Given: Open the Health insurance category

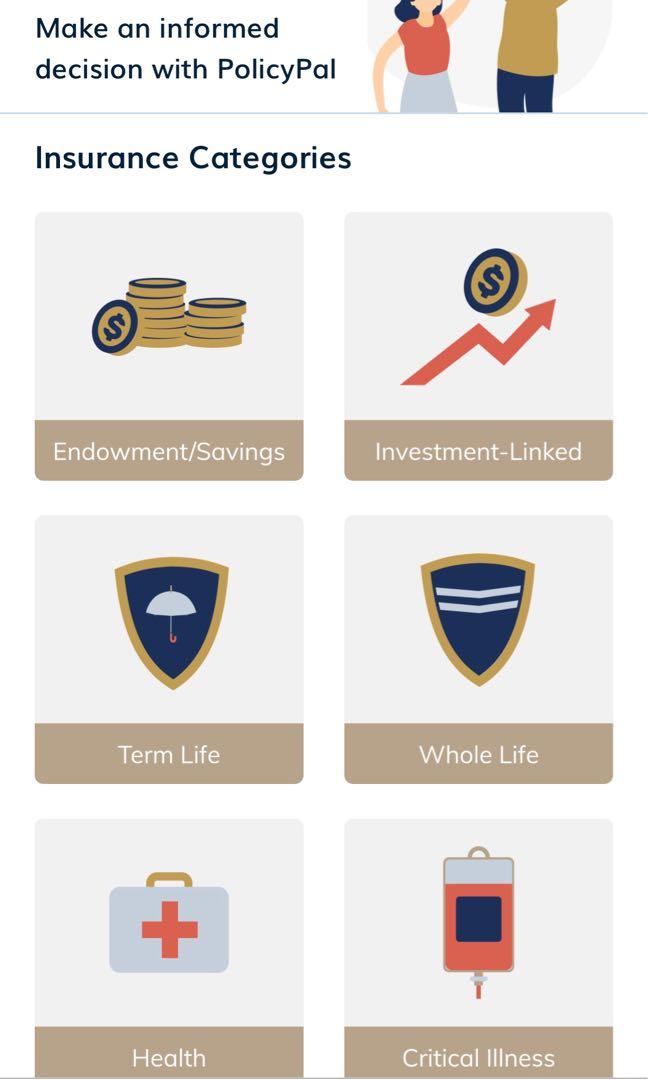Looking at the screenshot, I should [169, 945].
